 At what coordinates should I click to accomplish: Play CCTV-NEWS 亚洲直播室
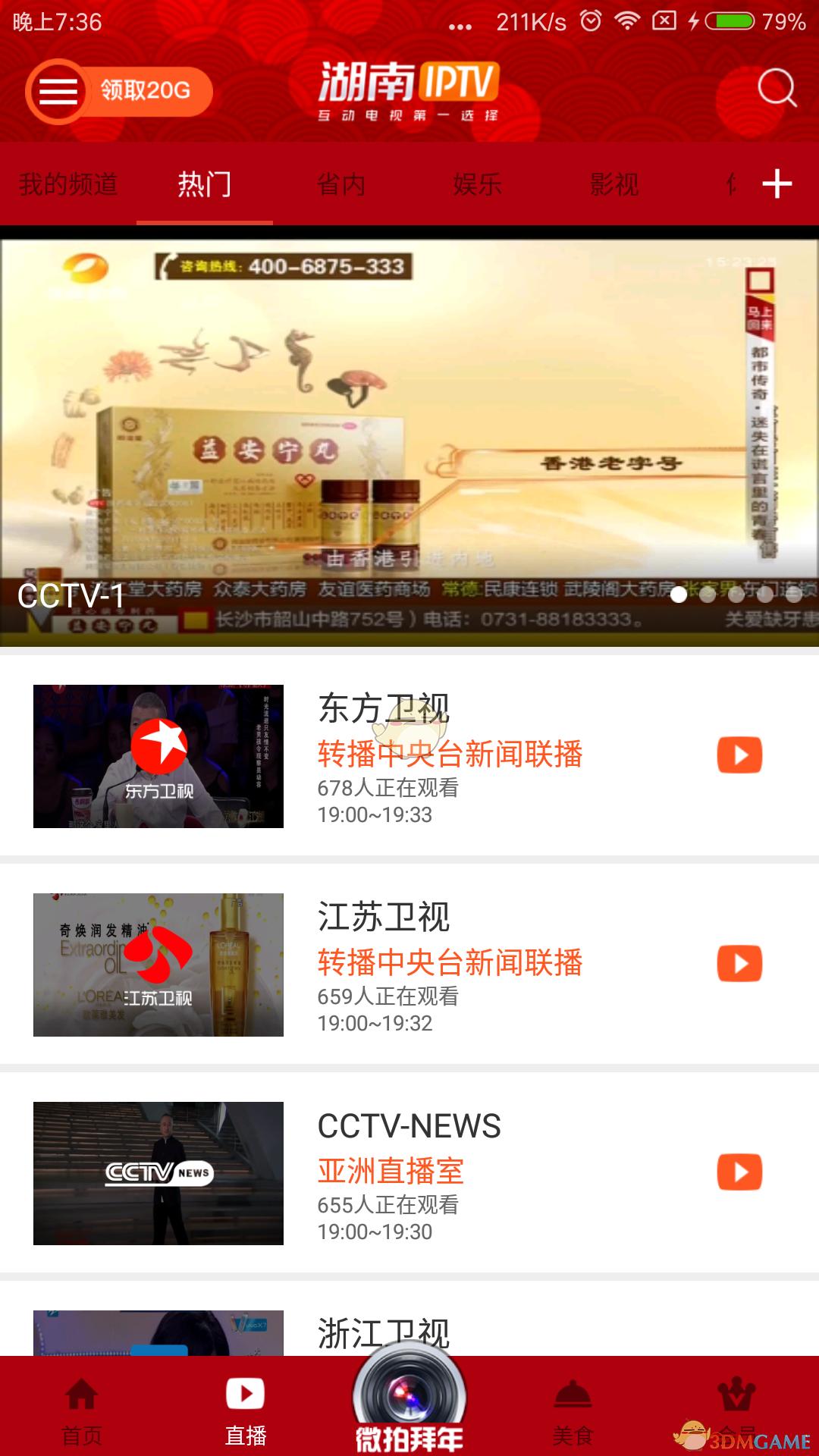739,1172
